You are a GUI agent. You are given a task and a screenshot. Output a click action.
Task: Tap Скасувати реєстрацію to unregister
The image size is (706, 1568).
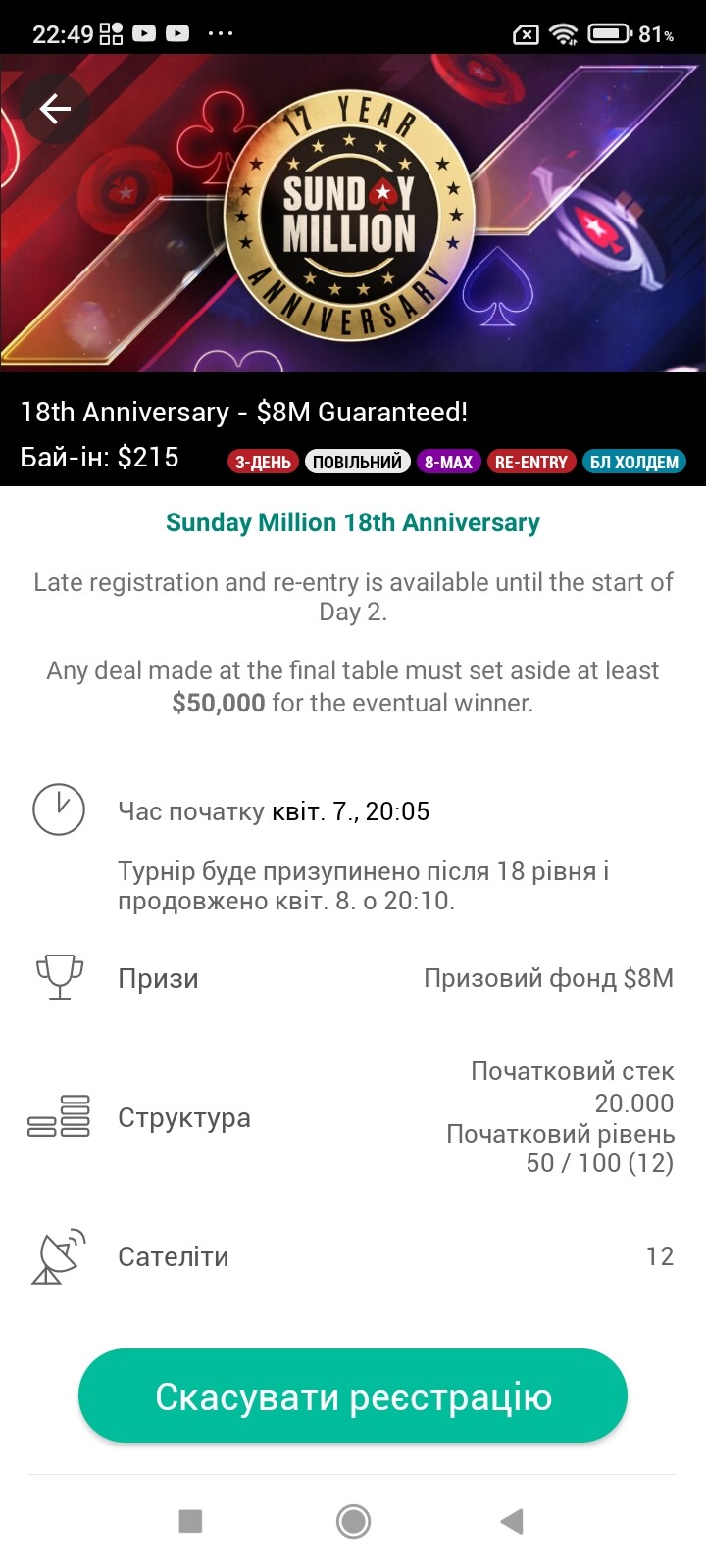click(353, 1396)
